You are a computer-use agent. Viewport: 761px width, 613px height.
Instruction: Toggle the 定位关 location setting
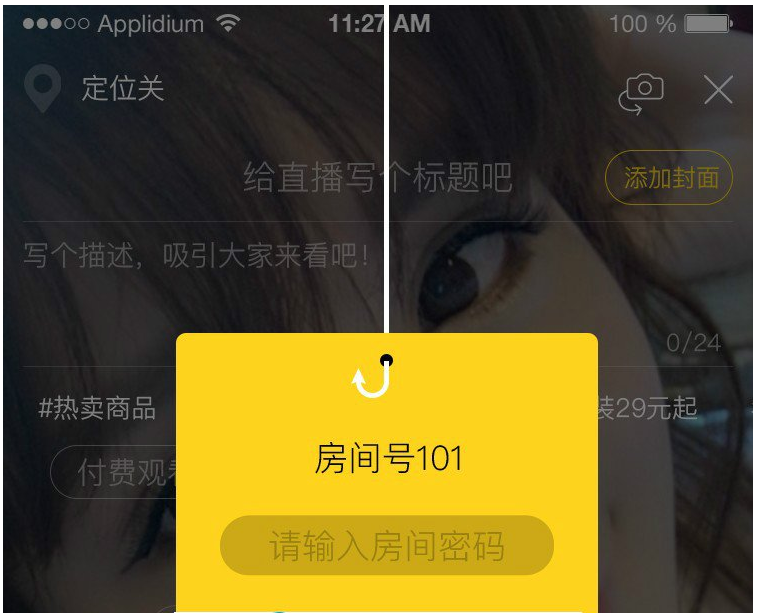point(95,89)
